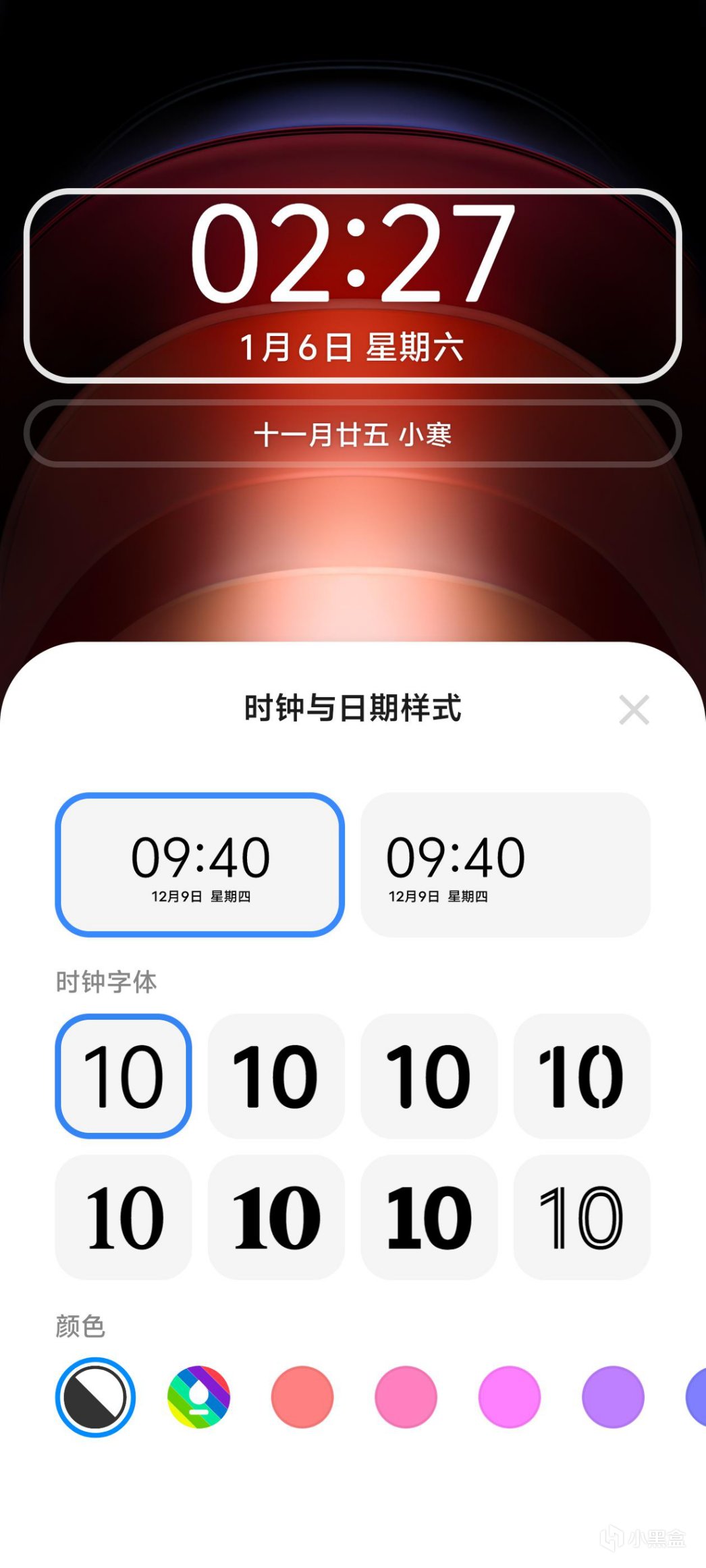Choose the sixth heavy serif clock font
The width and height of the screenshot is (706, 1568).
point(276,1217)
